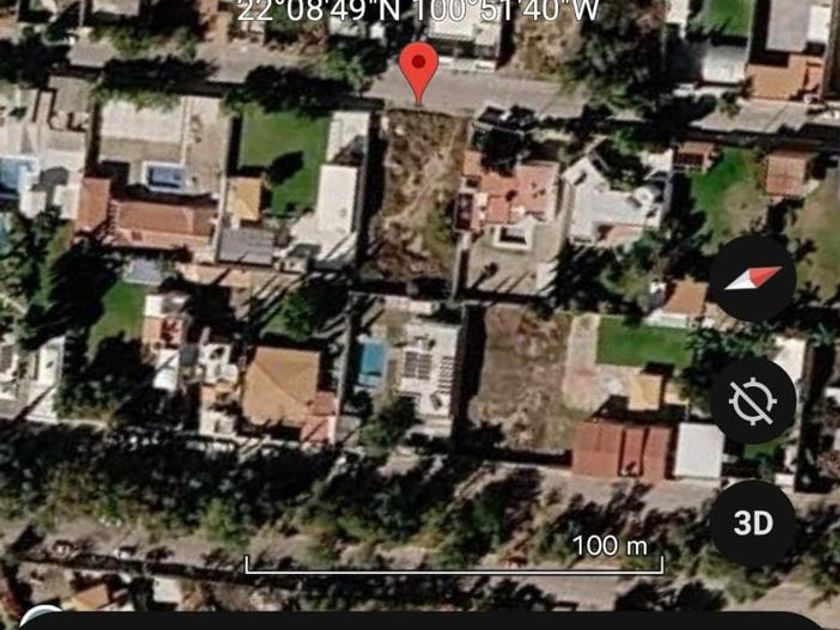Switch the map to 3D view
This screenshot has width=840, height=630.
pos(753,523)
